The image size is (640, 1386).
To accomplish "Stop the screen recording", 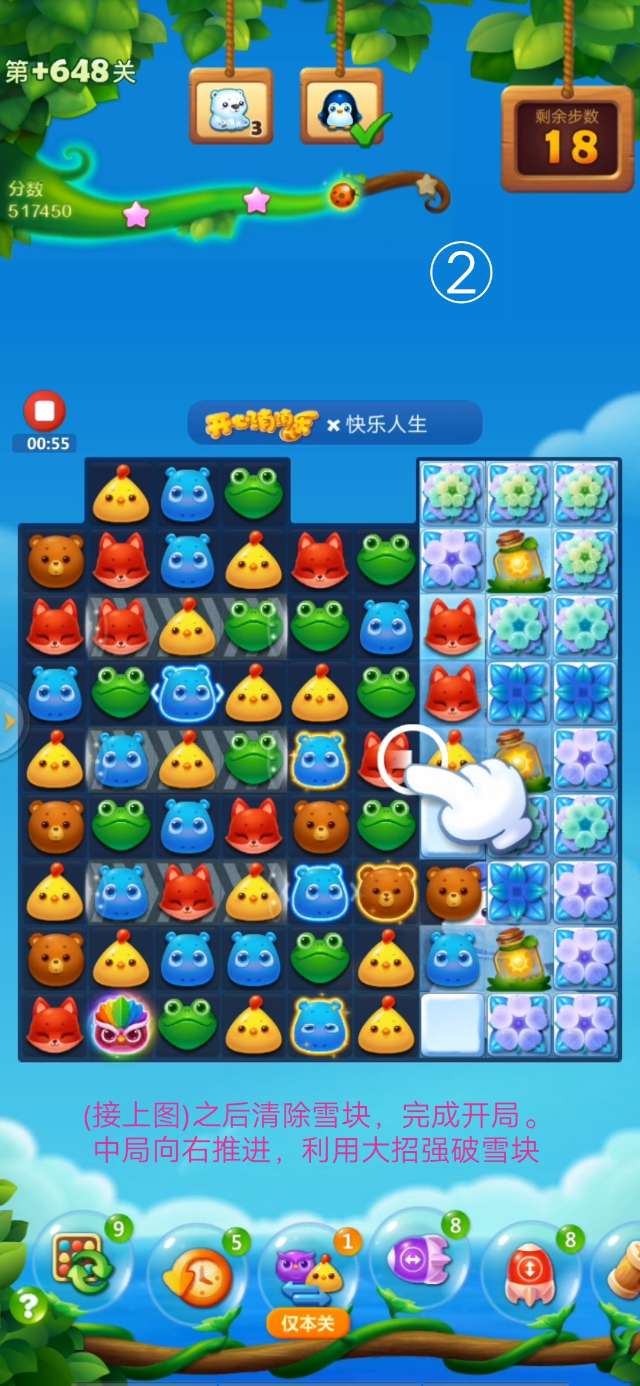I will (44, 411).
